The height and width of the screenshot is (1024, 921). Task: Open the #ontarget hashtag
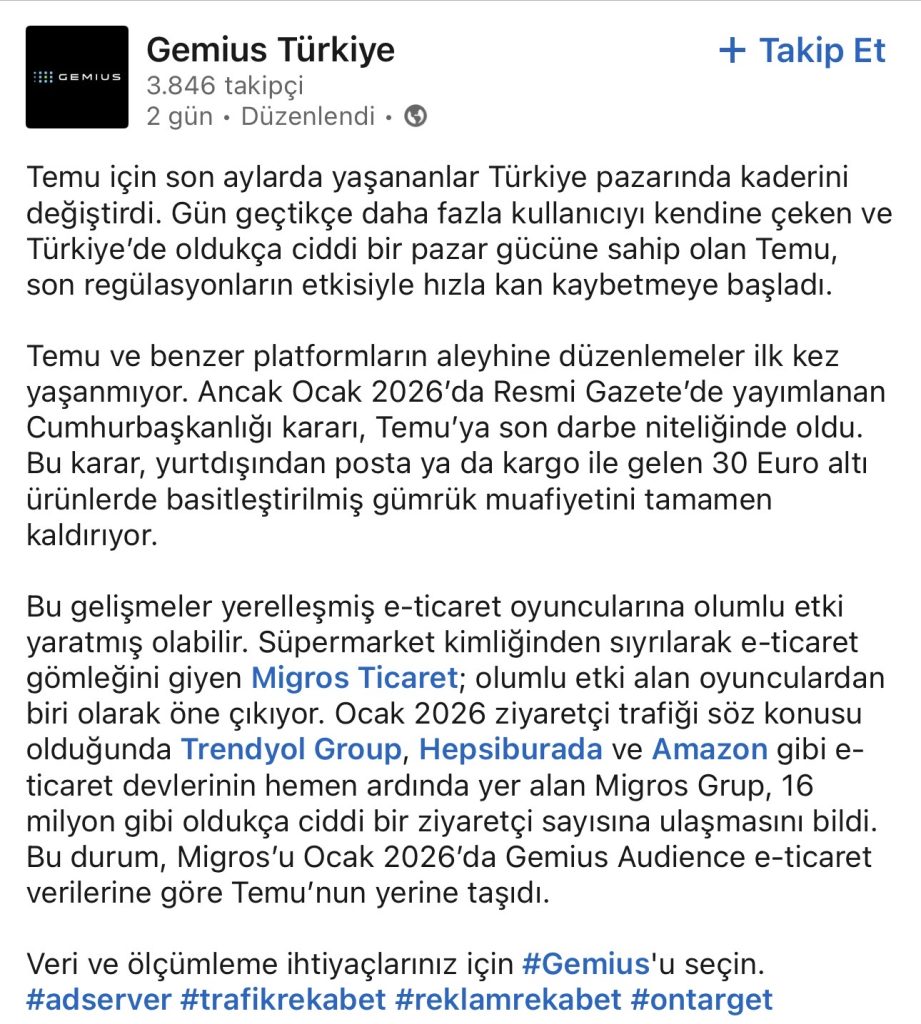(x=702, y=999)
